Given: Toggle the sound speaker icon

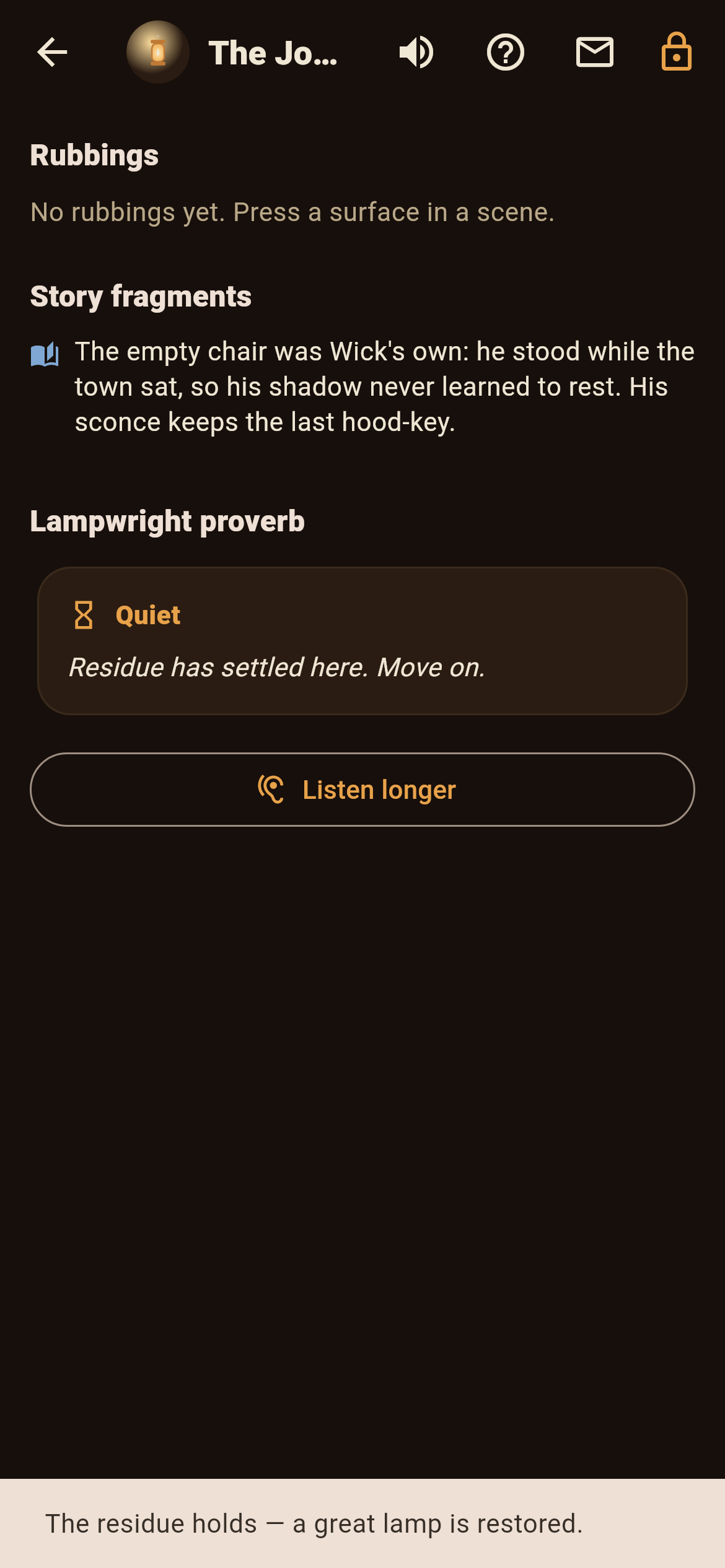Looking at the screenshot, I should coord(416,52).
